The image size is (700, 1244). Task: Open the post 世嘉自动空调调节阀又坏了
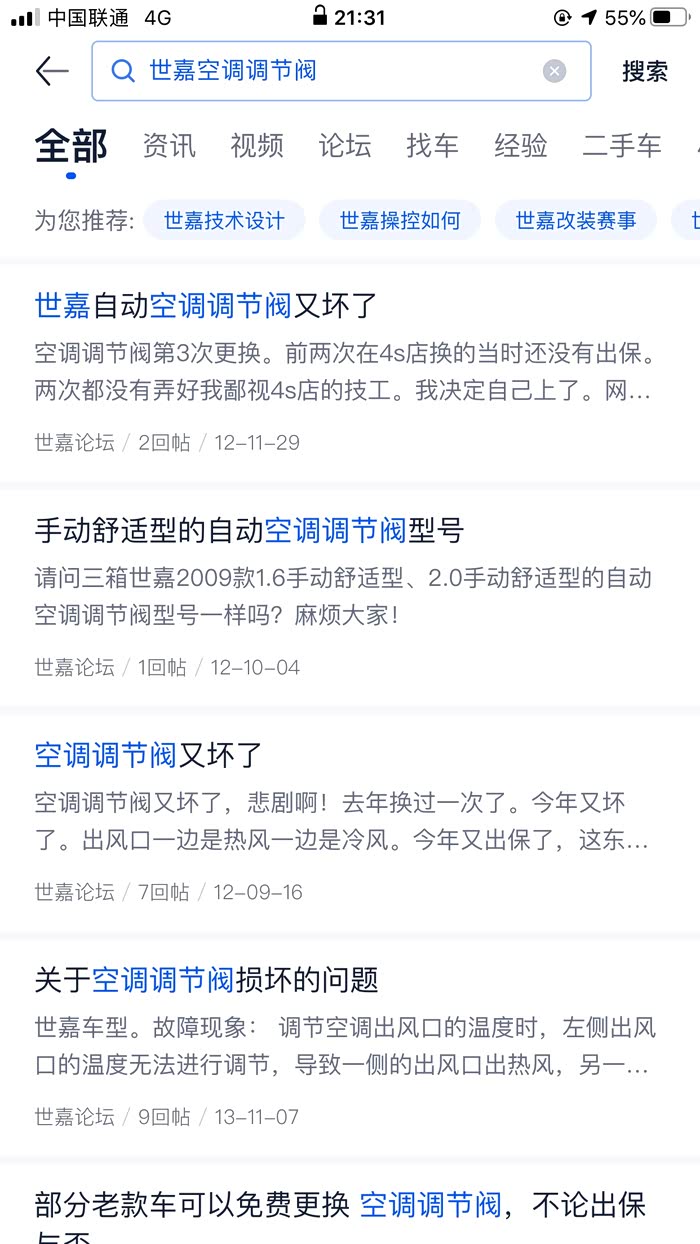coord(350,373)
